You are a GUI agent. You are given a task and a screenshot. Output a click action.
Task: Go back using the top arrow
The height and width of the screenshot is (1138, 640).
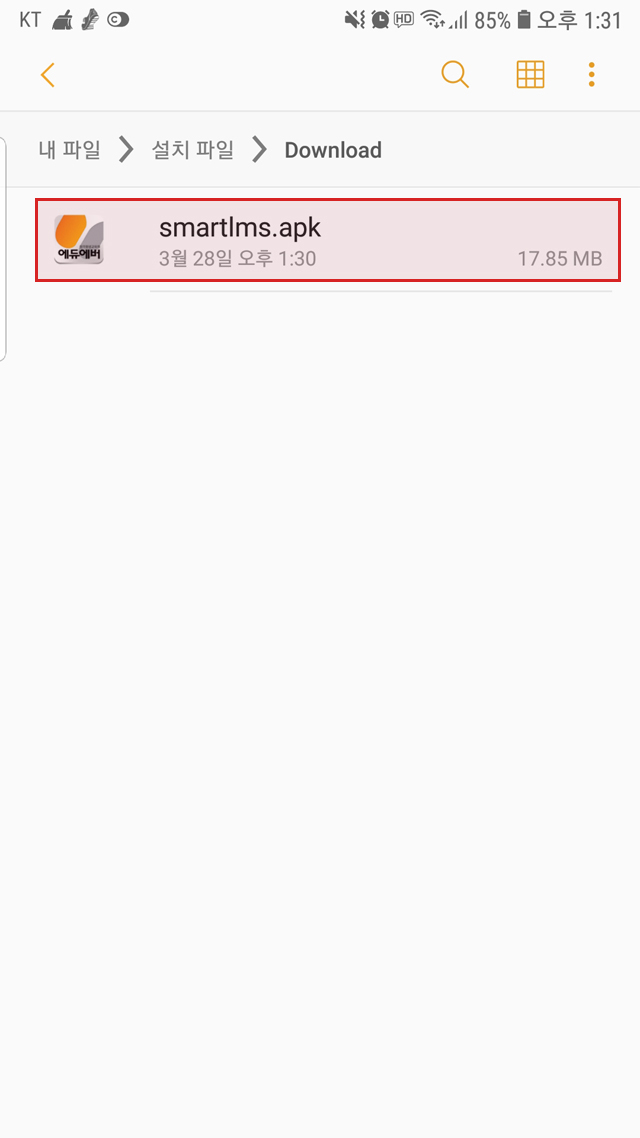(47, 75)
